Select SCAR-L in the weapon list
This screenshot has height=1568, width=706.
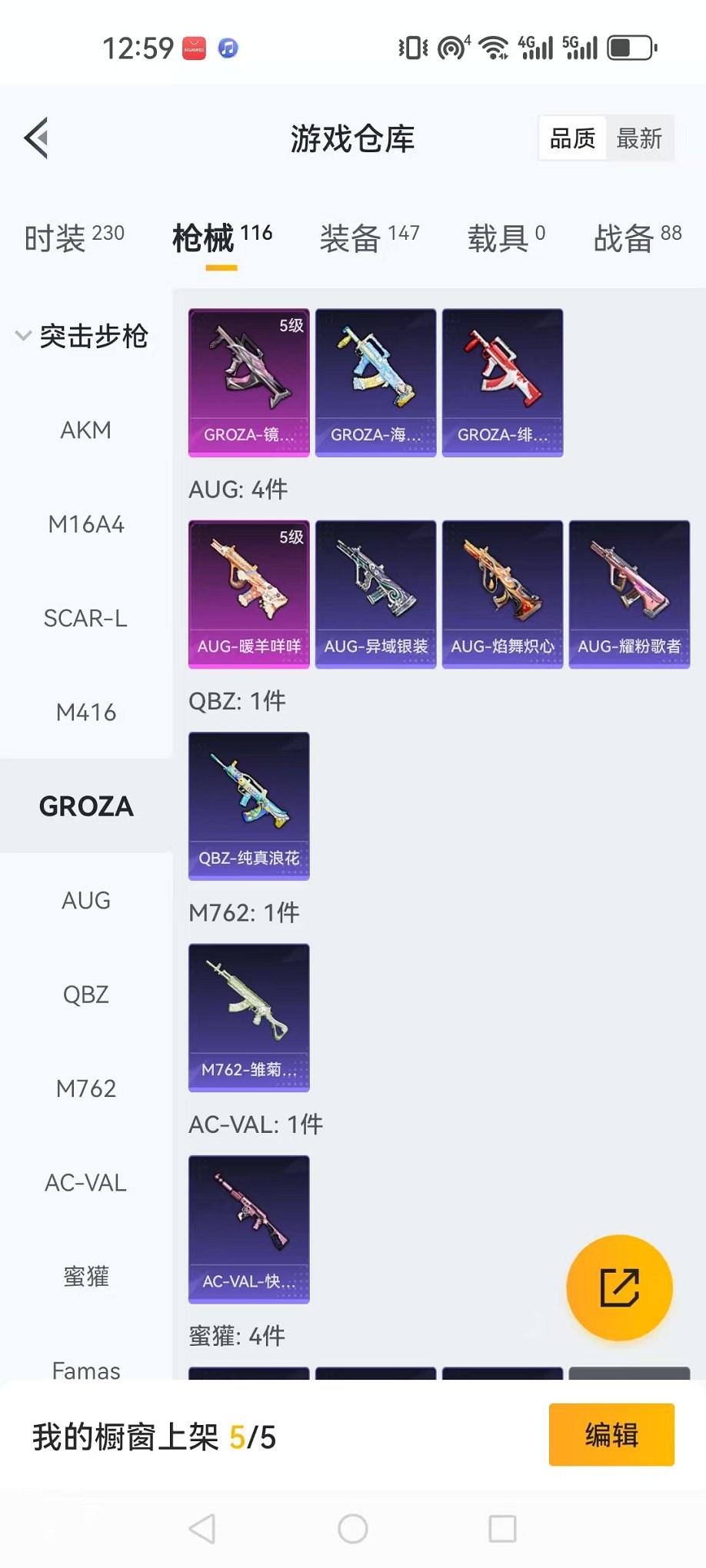coord(86,618)
